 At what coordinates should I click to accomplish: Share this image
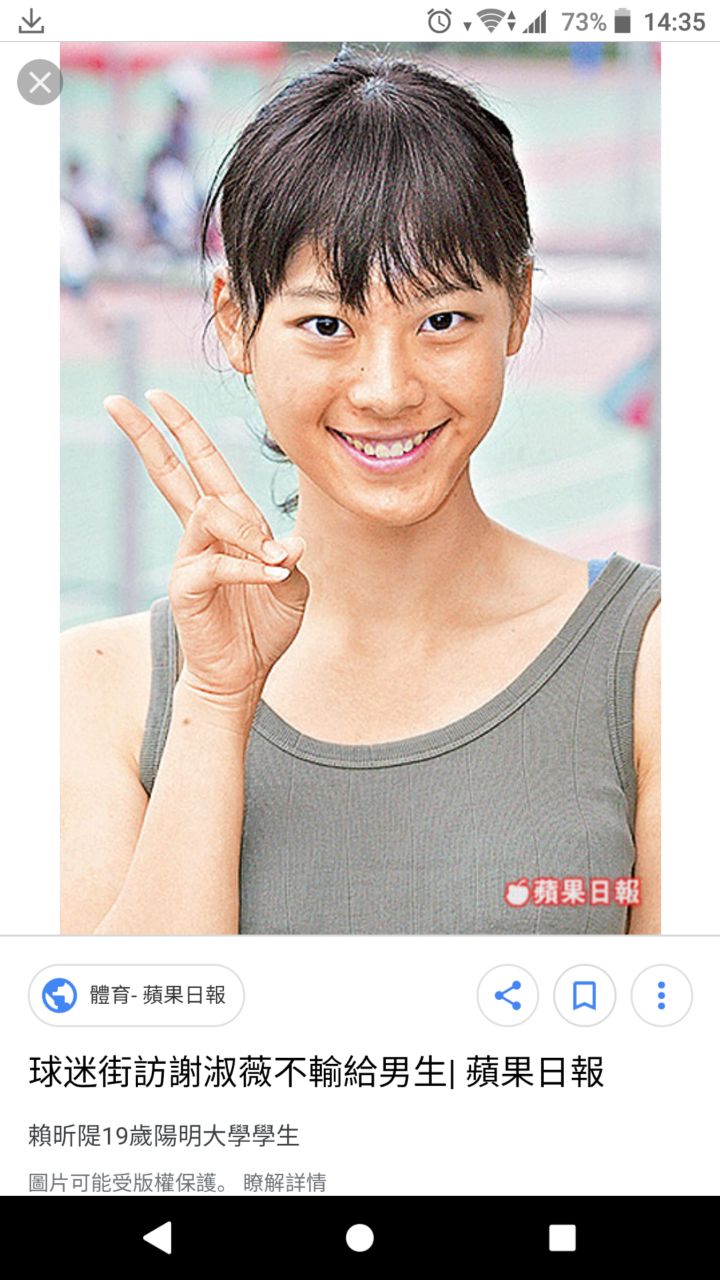tap(508, 995)
